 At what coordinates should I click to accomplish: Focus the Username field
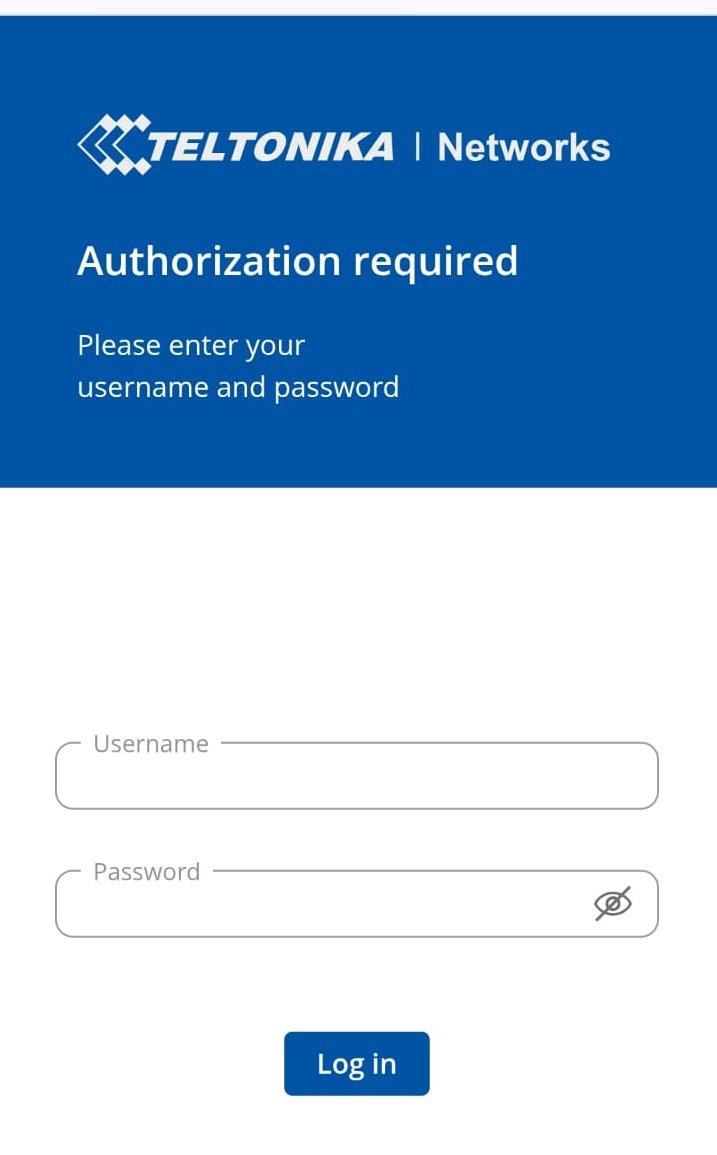tap(356, 778)
